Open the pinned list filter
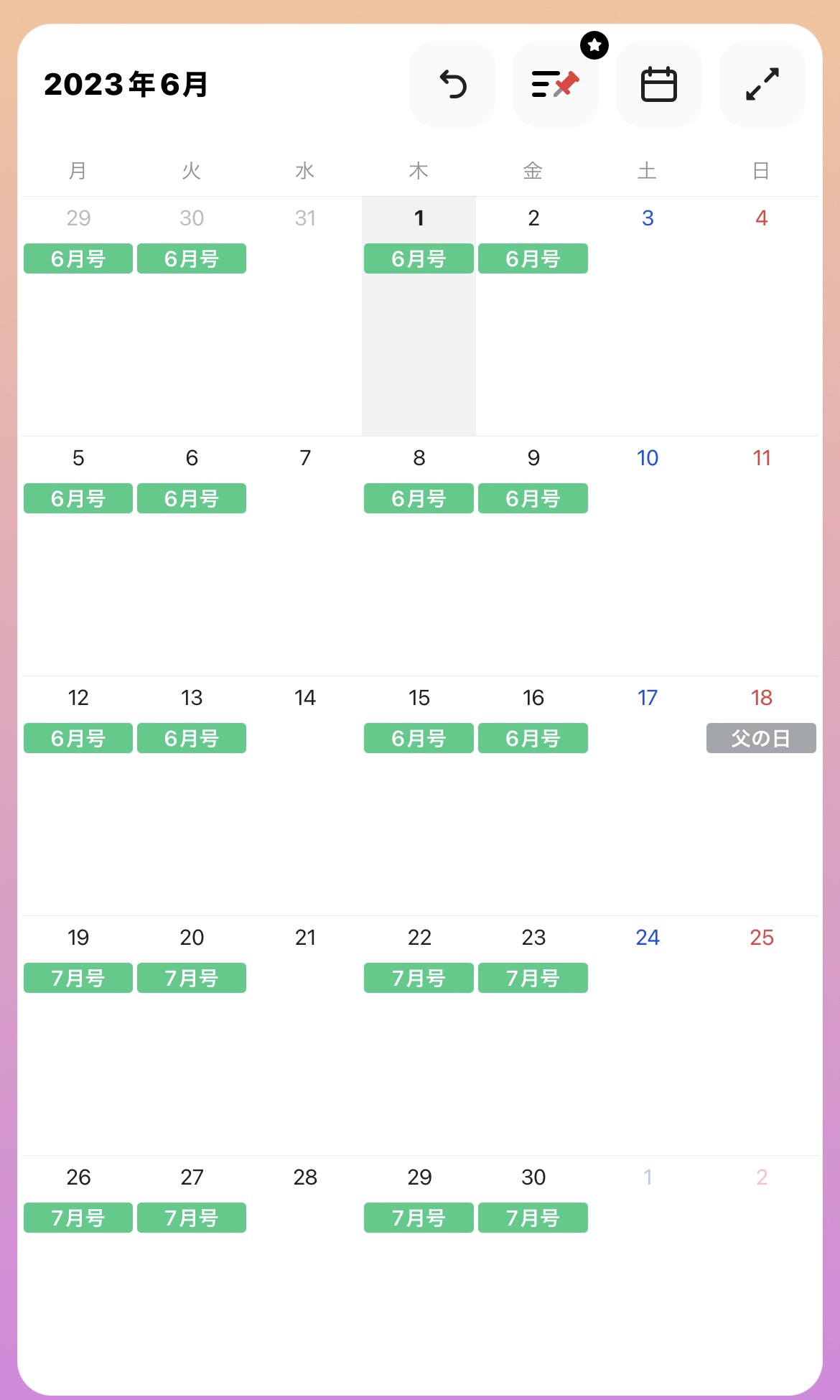Image resolution: width=840 pixels, height=1400 pixels. tap(556, 84)
